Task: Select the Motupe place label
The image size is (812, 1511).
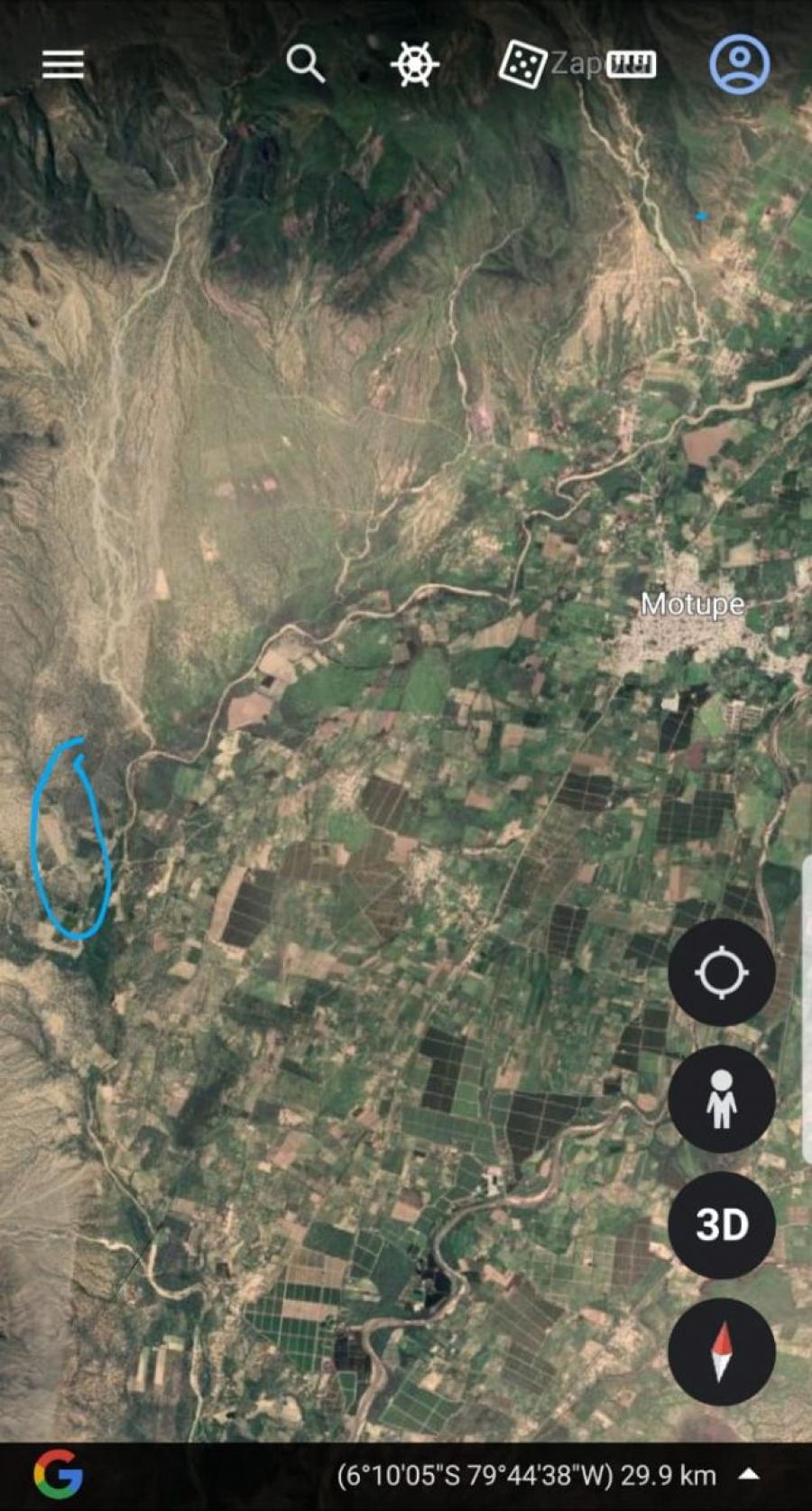Action: tap(692, 604)
